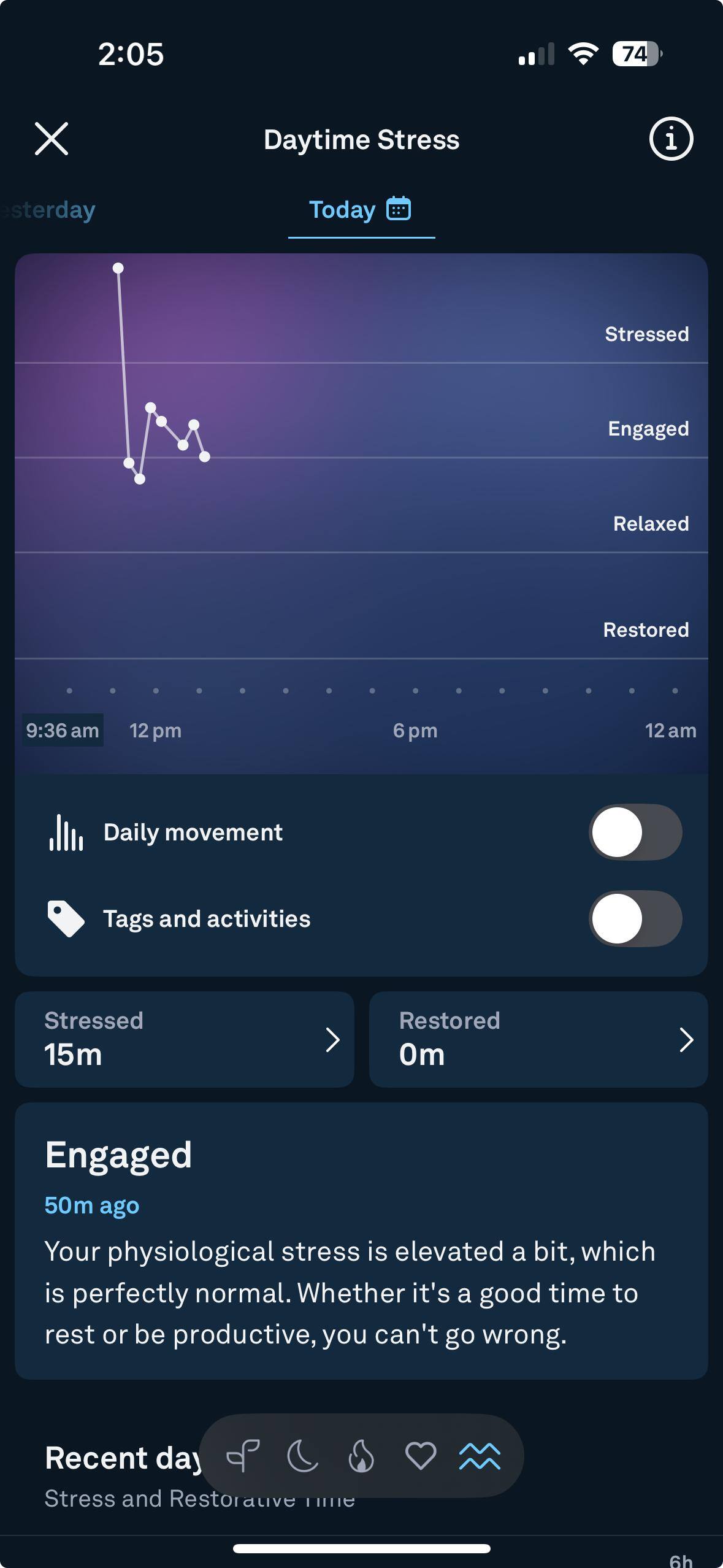
Task: Jump to the heart icon section
Action: coord(421,1456)
